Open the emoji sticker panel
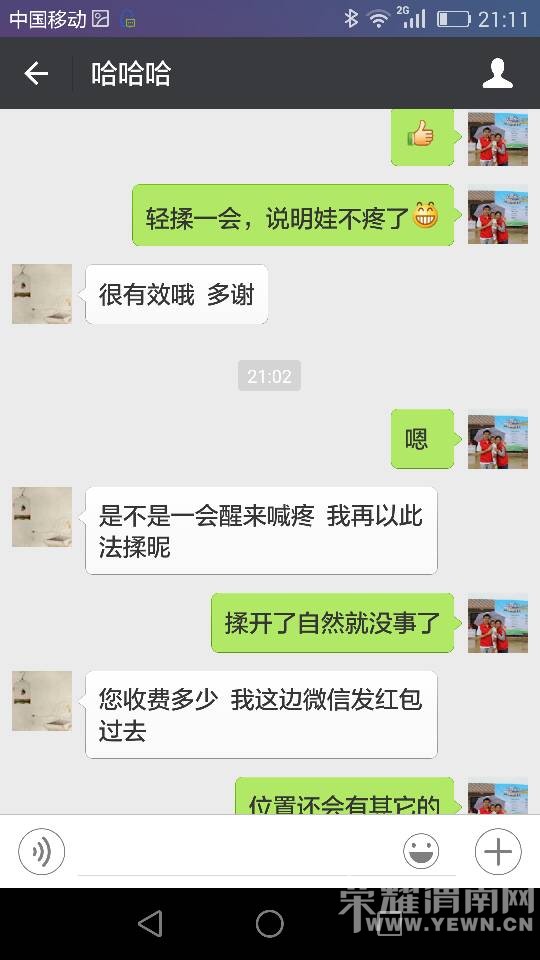 (x=421, y=851)
